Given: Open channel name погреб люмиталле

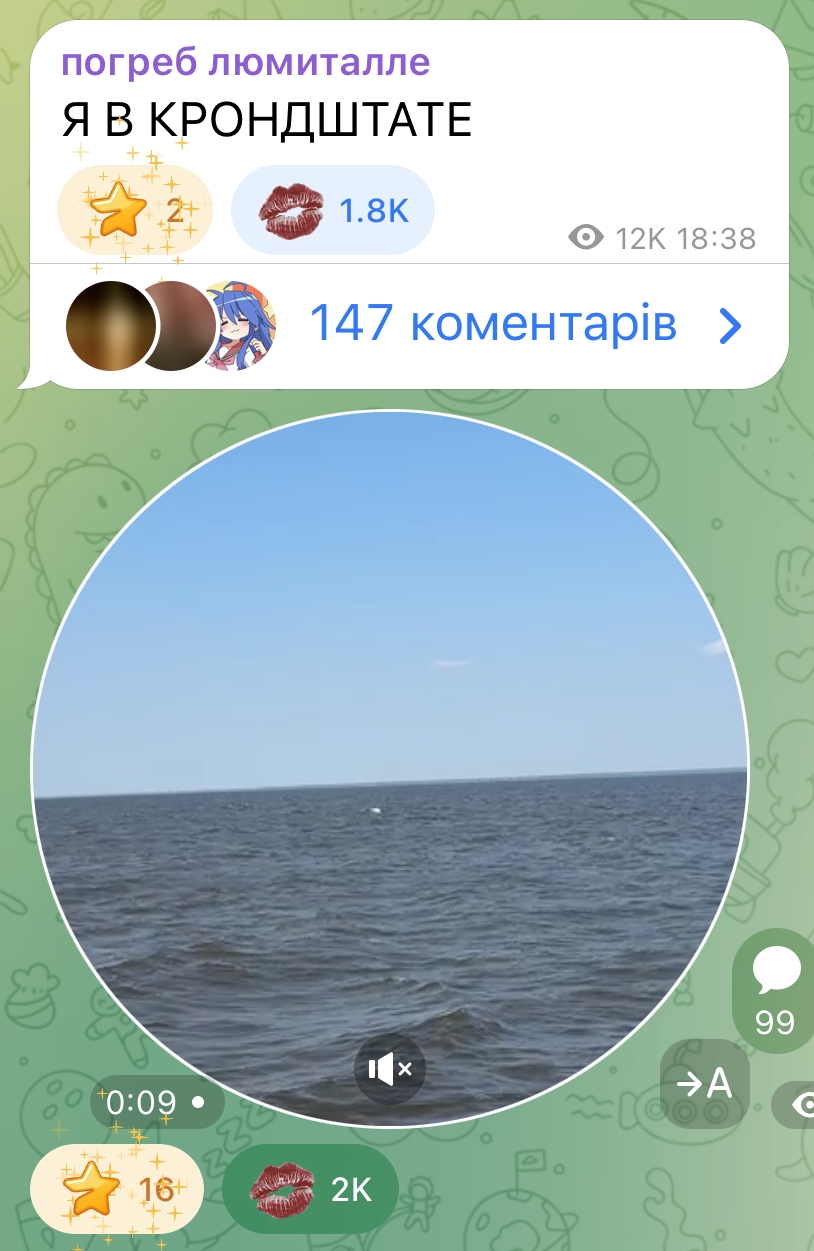Looking at the screenshot, I should (x=246, y=63).
